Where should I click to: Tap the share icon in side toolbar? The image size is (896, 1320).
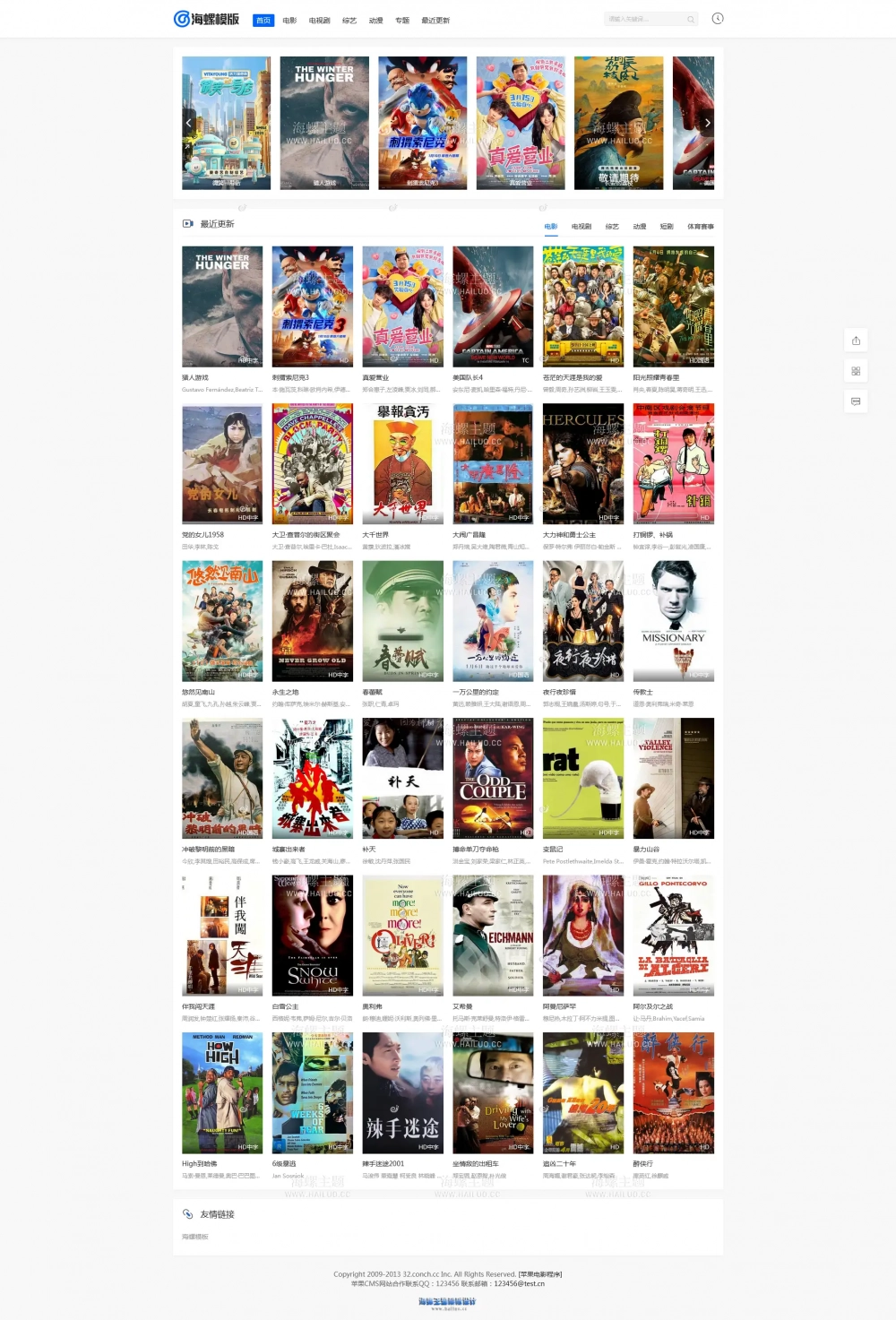coord(856,341)
